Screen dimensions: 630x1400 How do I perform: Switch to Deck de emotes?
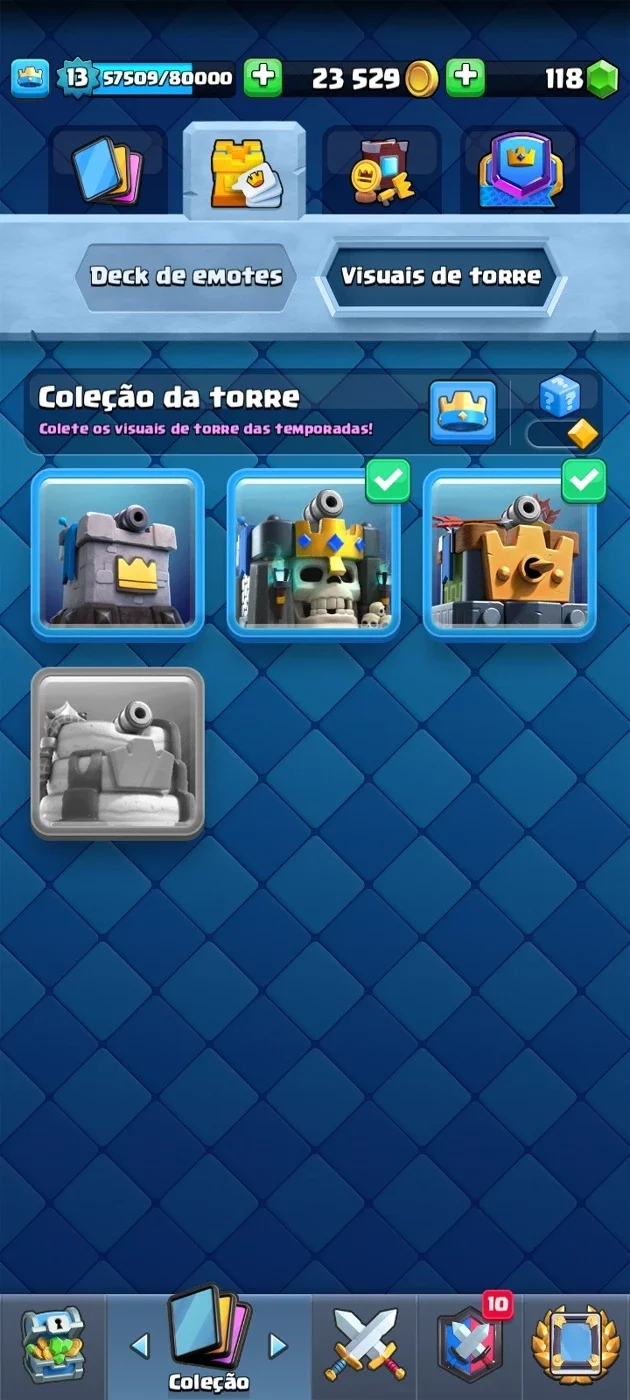pyautogui.click(x=186, y=277)
